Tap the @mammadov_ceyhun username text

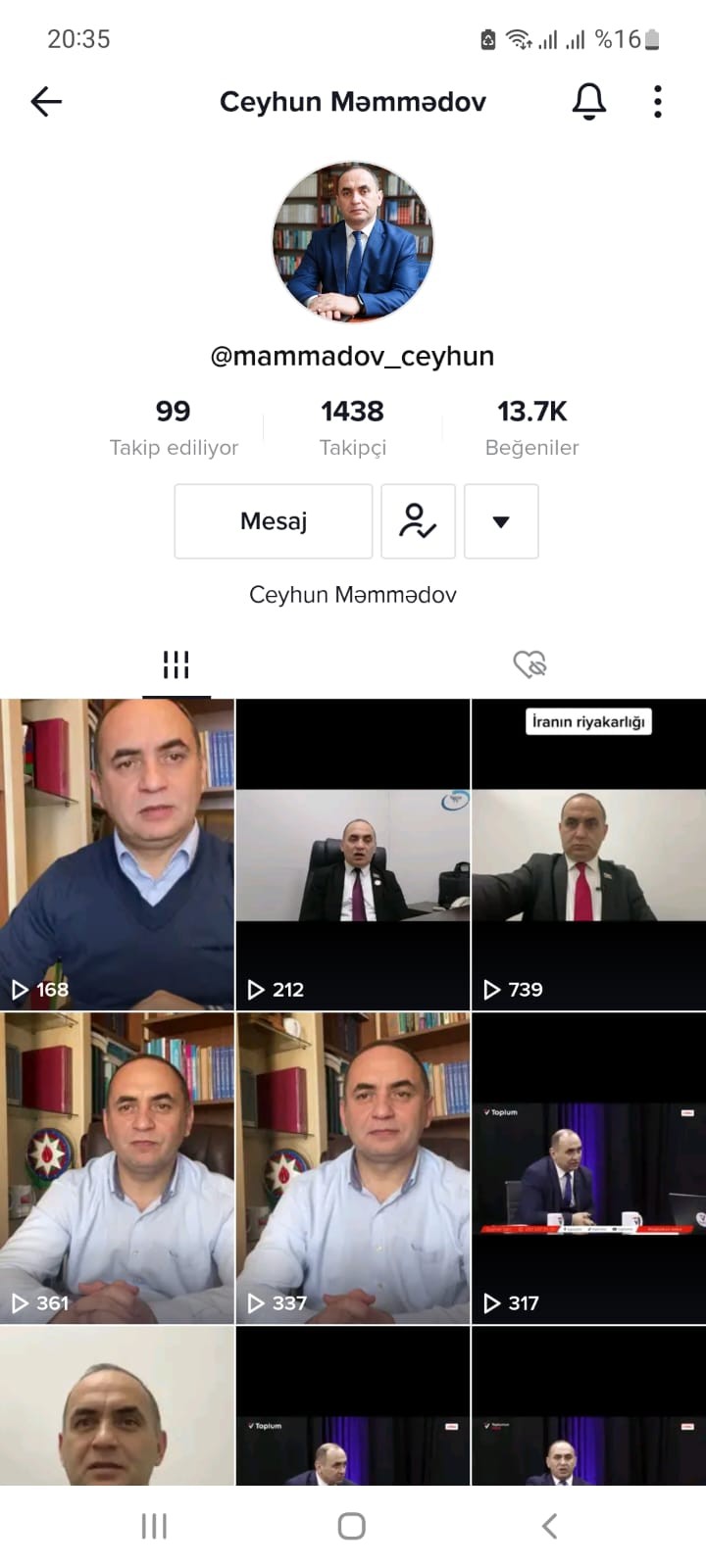point(352,356)
